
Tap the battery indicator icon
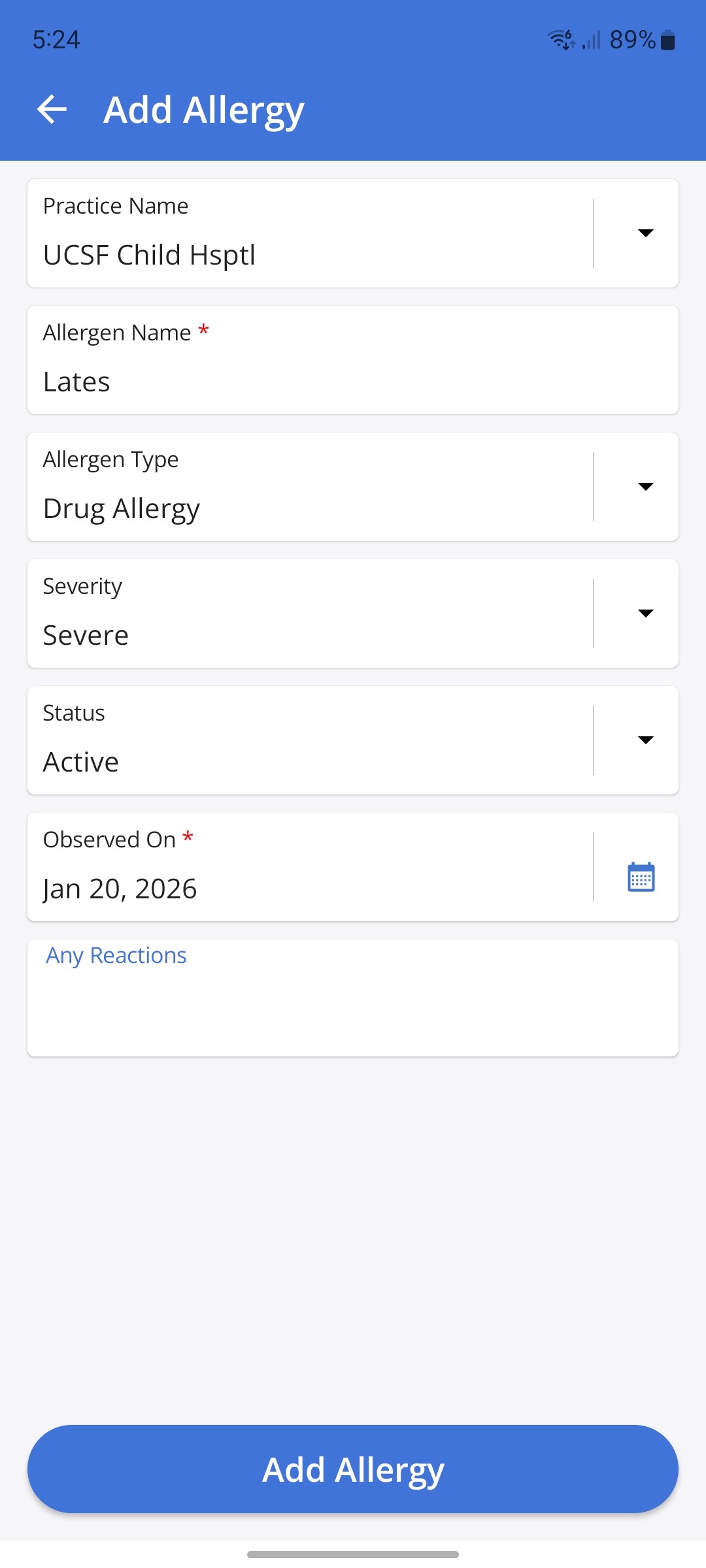668,40
